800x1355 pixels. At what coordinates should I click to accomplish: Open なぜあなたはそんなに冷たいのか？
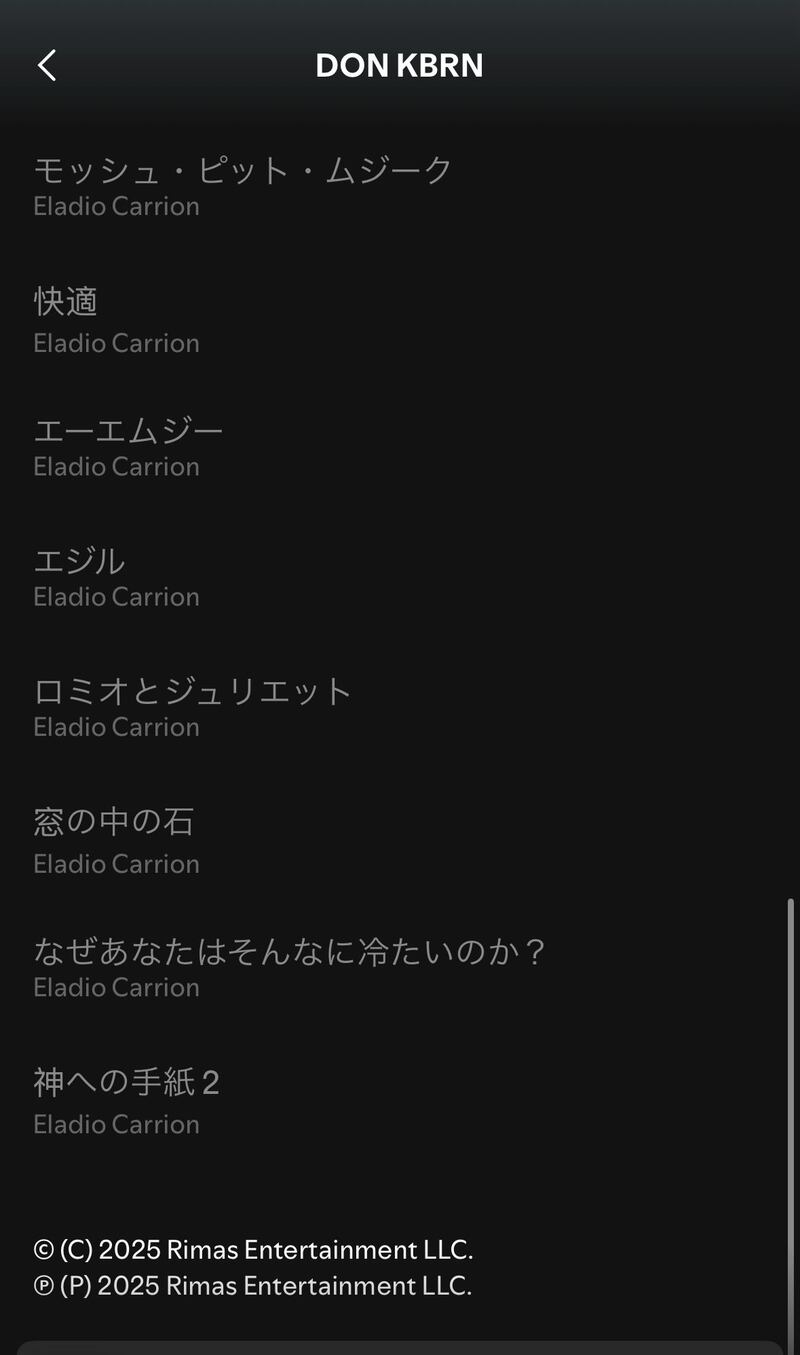pyautogui.click(x=290, y=951)
